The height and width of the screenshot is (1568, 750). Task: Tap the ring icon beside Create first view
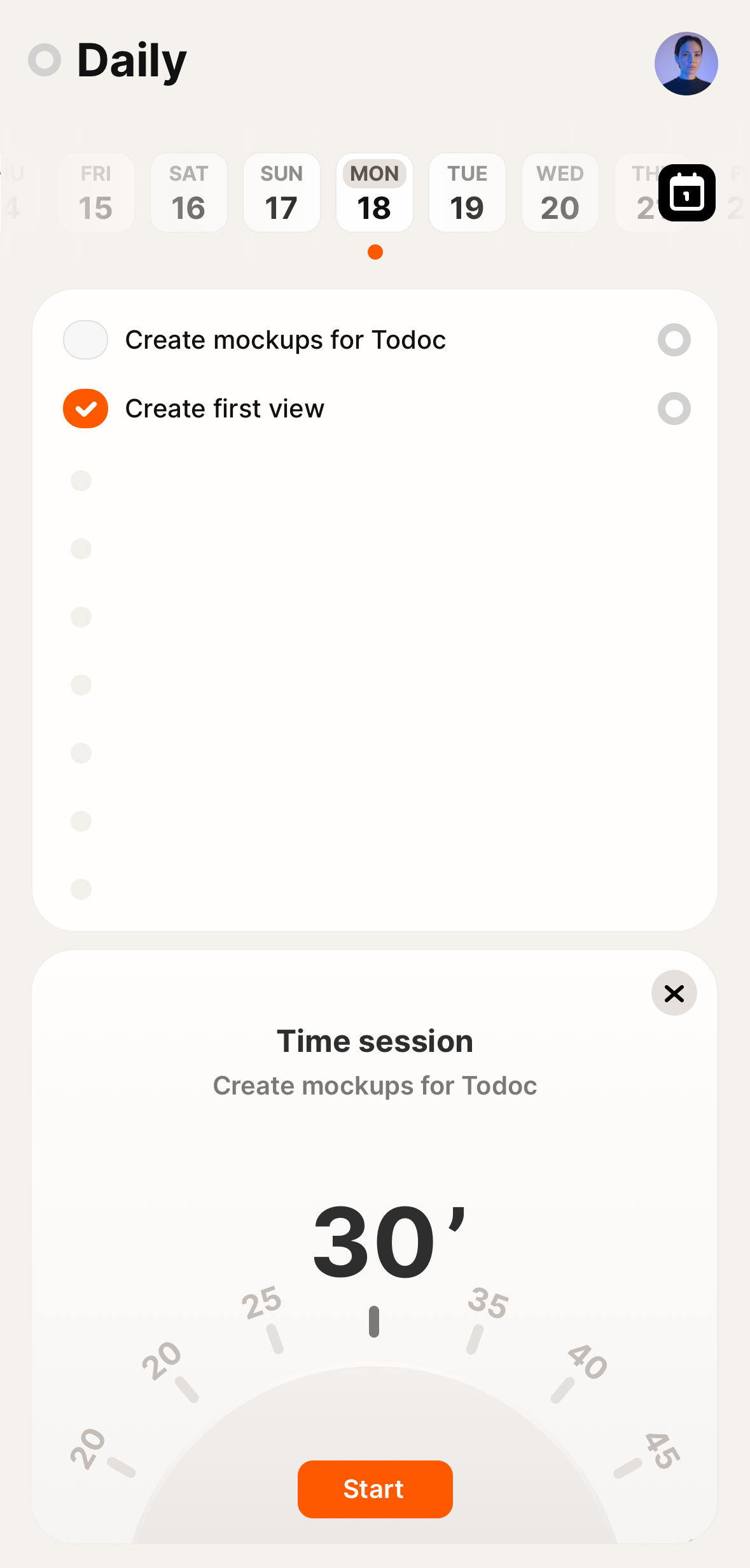point(674,409)
